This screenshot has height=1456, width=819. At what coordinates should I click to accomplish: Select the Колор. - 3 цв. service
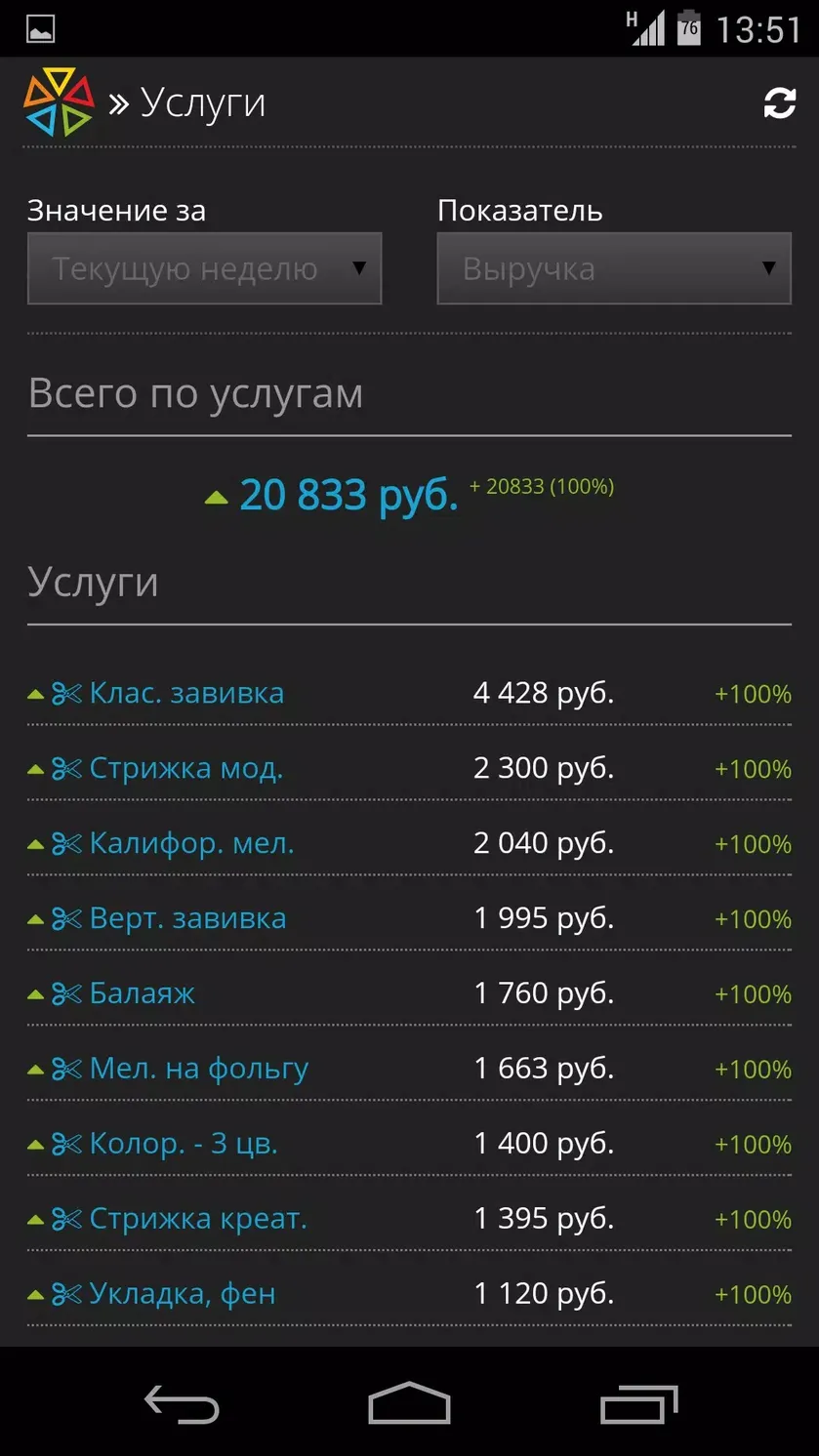pyautogui.click(x=409, y=1145)
